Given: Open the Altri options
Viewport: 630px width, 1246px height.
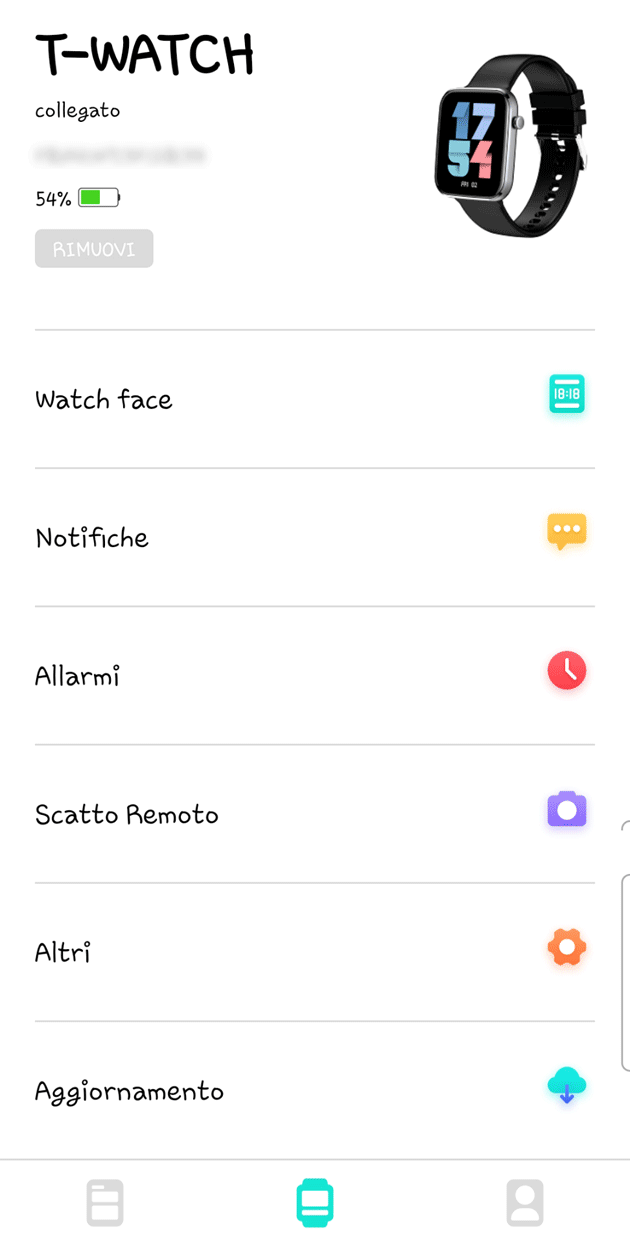Looking at the screenshot, I should 314,951.
